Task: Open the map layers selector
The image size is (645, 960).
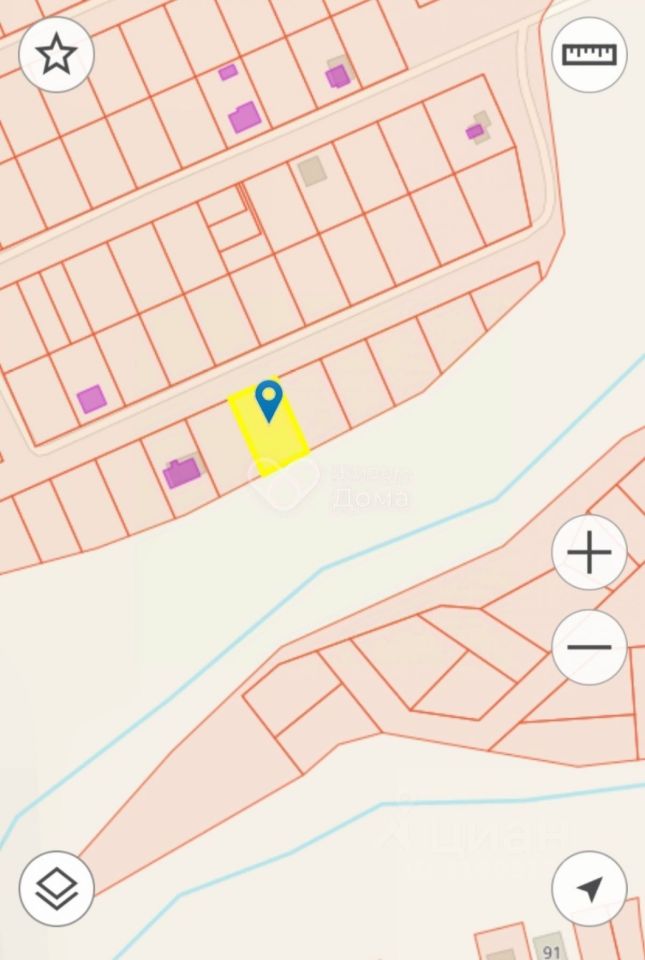Action: coord(57,888)
